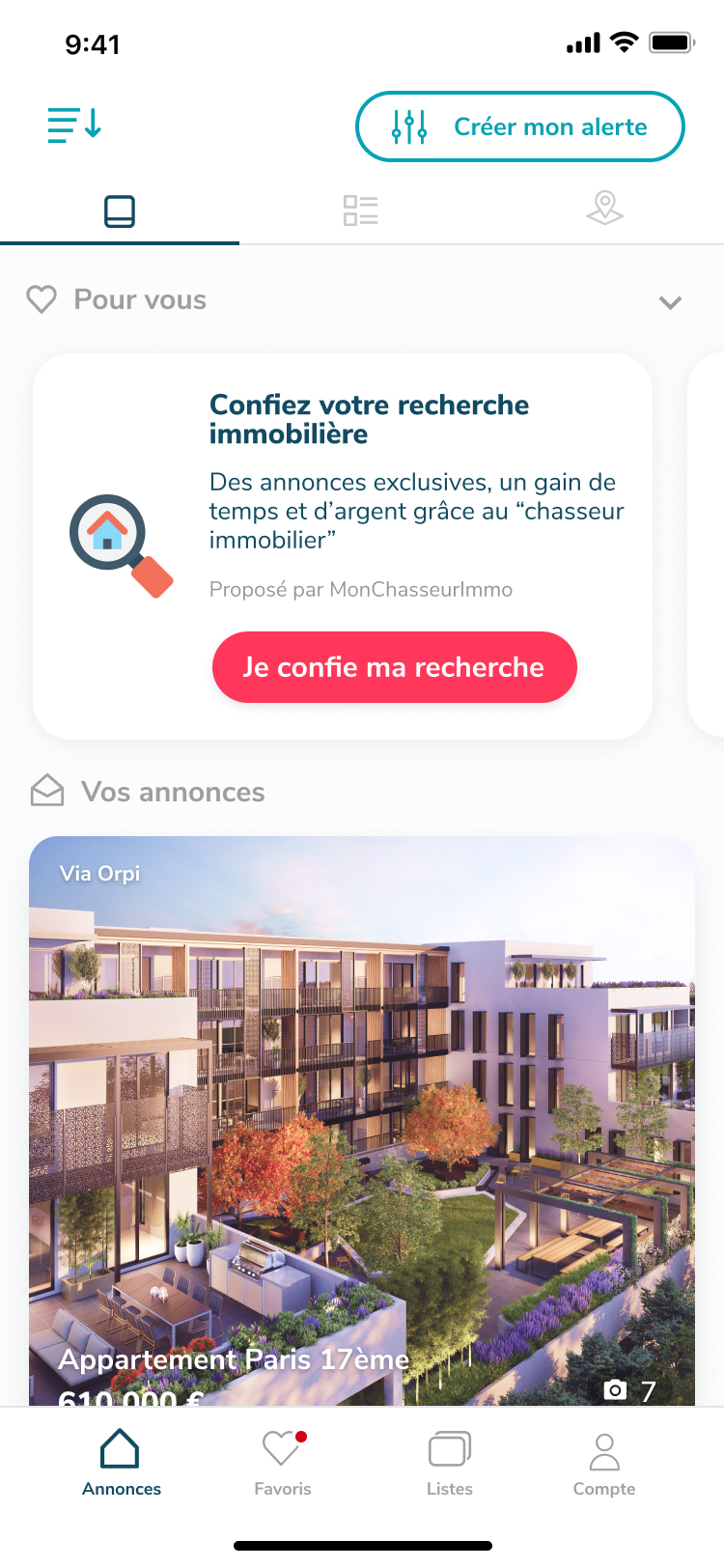The width and height of the screenshot is (724, 1568).
Task: Tap Je confie ma recherche
Action: (x=394, y=667)
